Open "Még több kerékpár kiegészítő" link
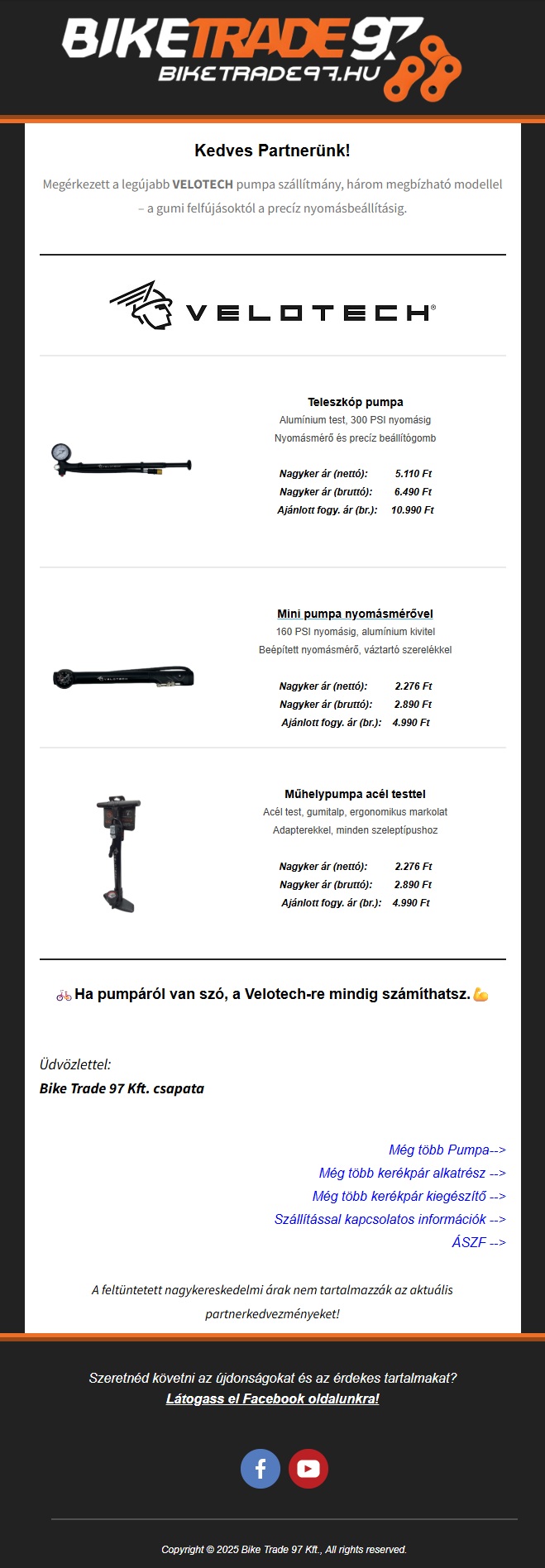Image resolution: width=545 pixels, height=1568 pixels. [409, 1196]
